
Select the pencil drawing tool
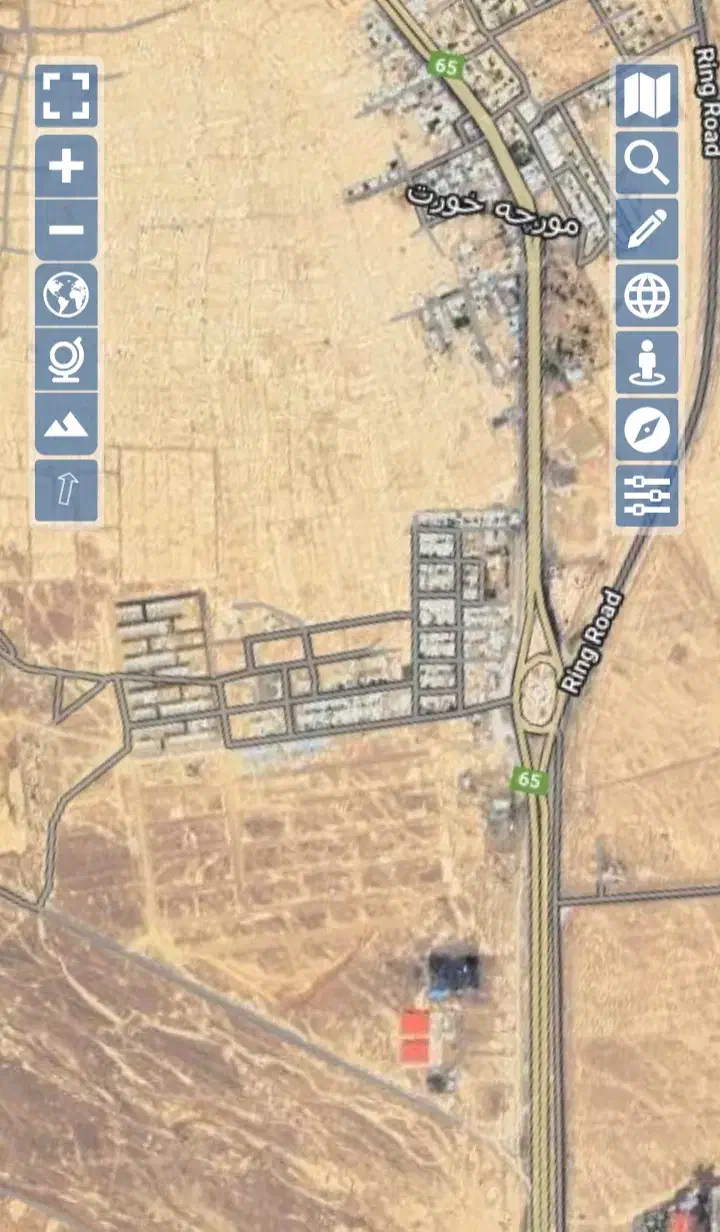coord(647,230)
